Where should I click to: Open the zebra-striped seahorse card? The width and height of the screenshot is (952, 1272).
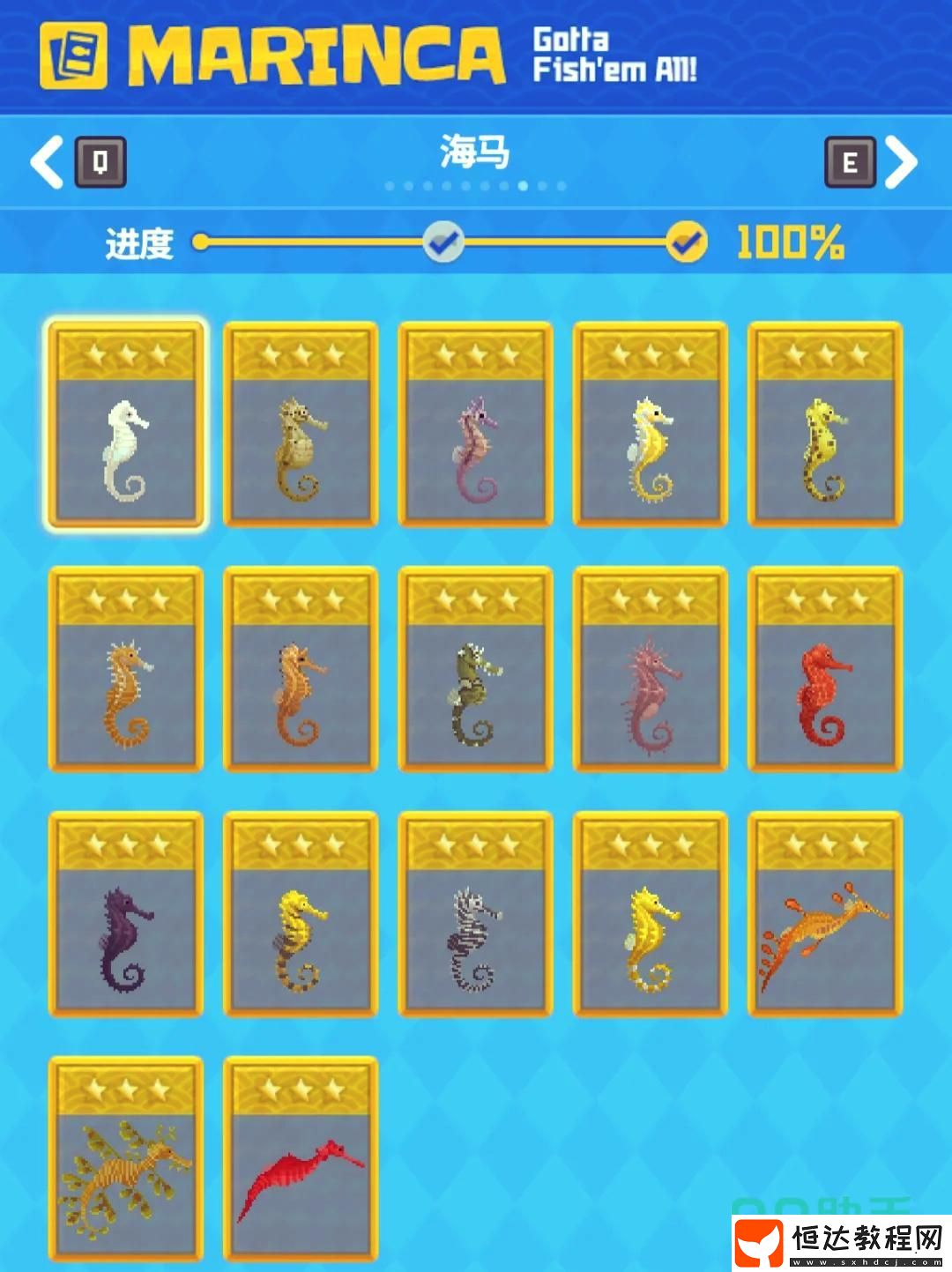coord(475,914)
